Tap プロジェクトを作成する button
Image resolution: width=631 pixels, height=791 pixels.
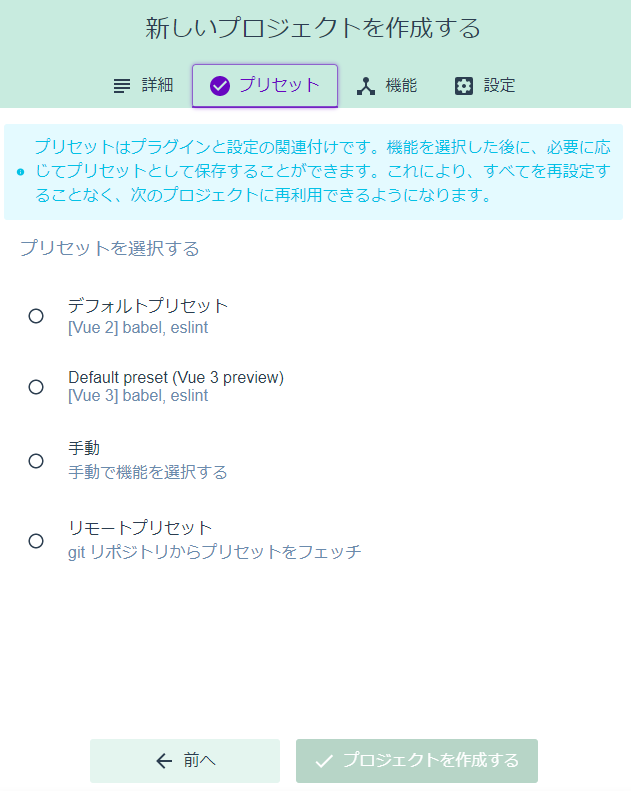[x=417, y=761]
